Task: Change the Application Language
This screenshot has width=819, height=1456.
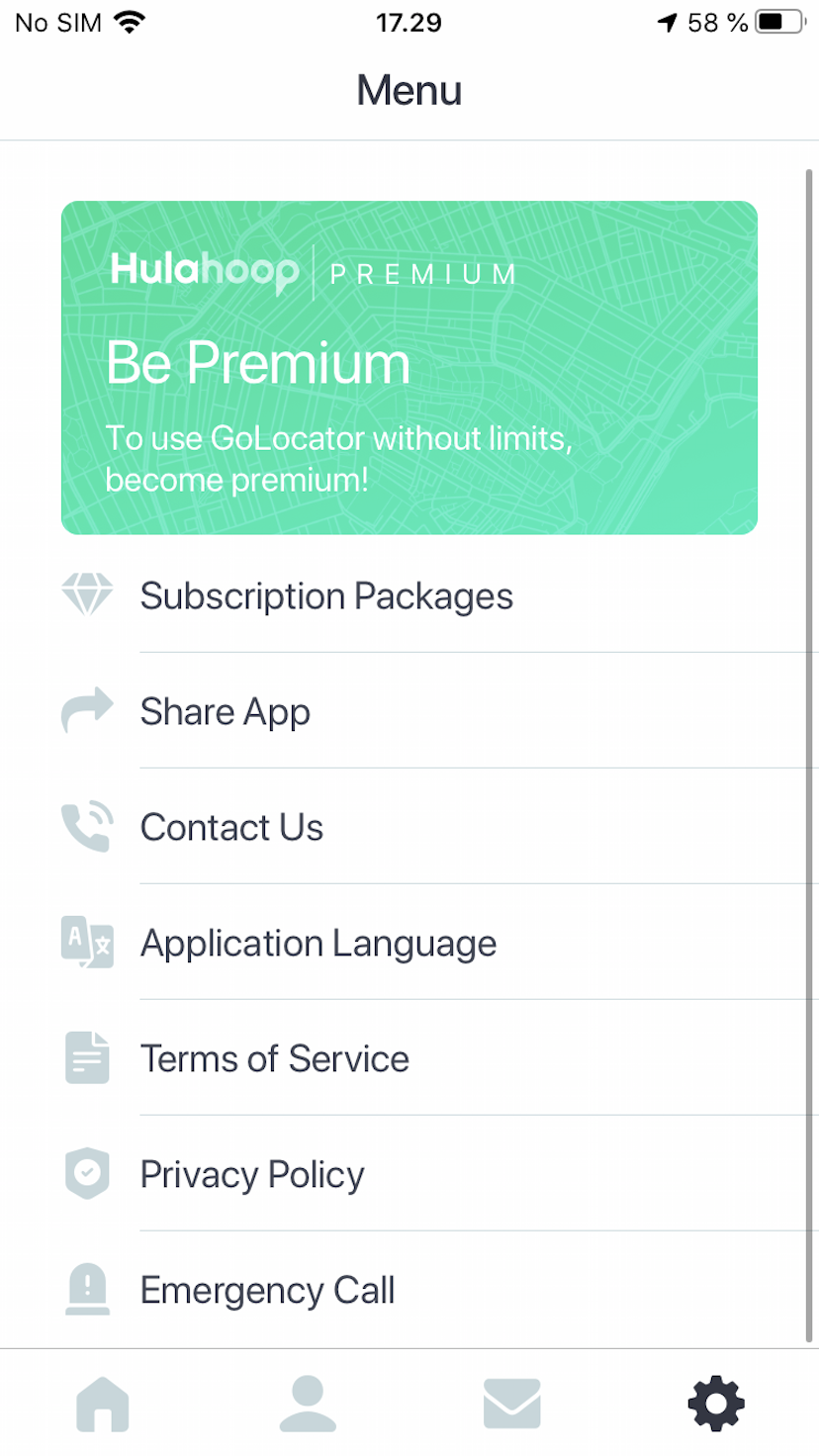Action: click(x=409, y=943)
